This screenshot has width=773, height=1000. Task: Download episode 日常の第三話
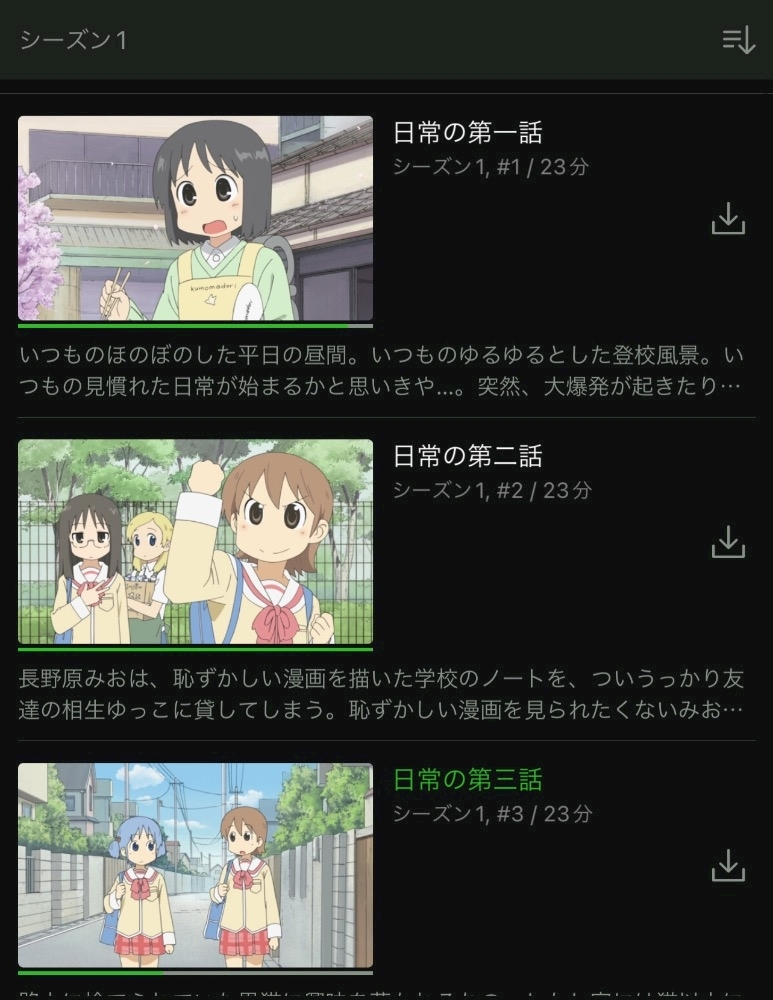tap(728, 866)
